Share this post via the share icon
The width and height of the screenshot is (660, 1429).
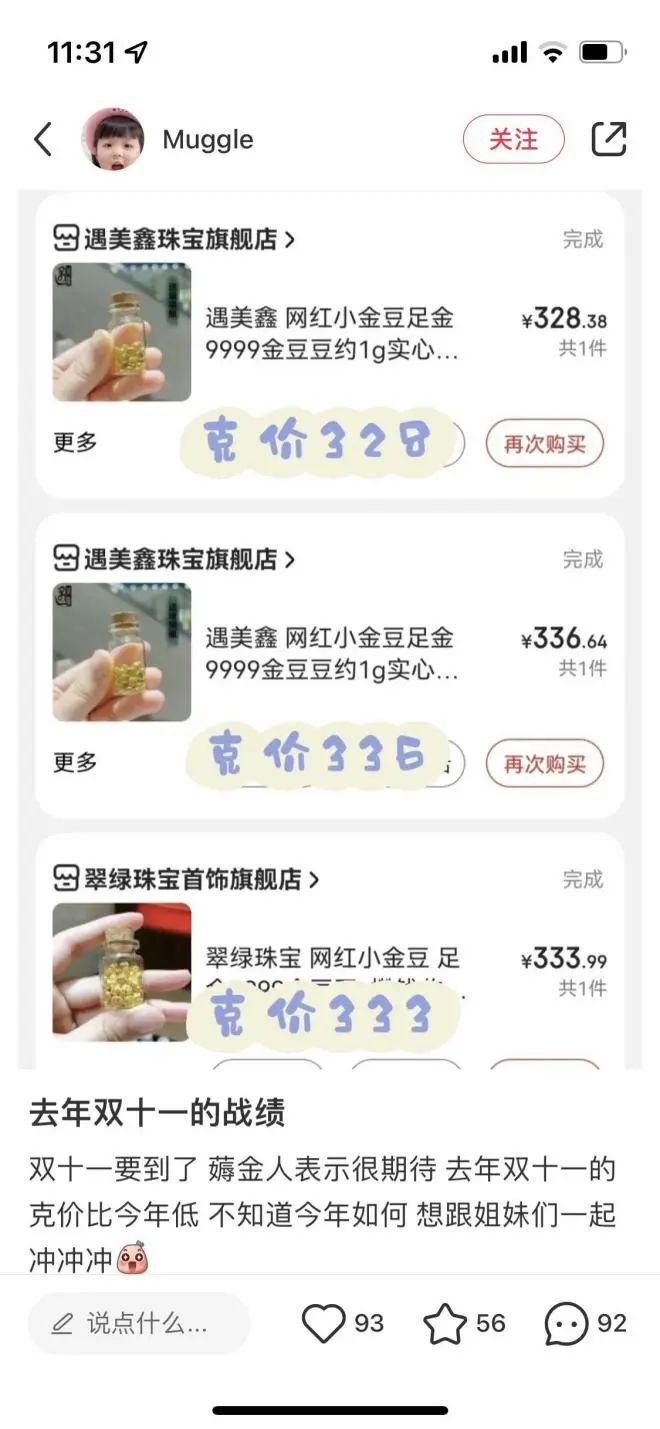point(608,139)
